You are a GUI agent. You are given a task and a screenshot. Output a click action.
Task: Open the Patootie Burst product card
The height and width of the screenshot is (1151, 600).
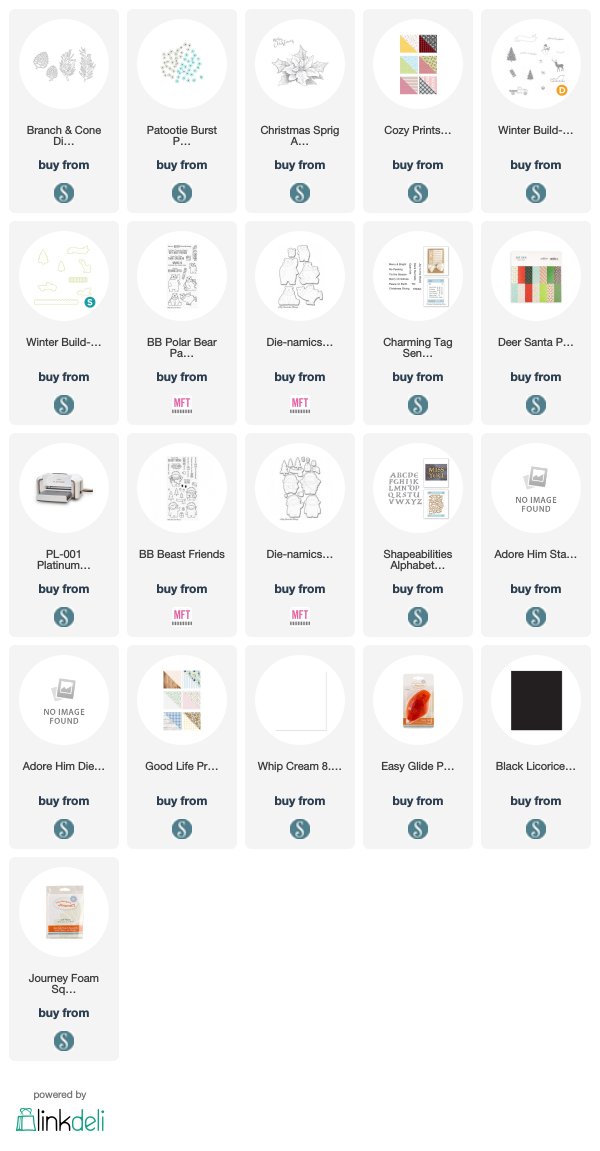pyautogui.click(x=181, y=111)
